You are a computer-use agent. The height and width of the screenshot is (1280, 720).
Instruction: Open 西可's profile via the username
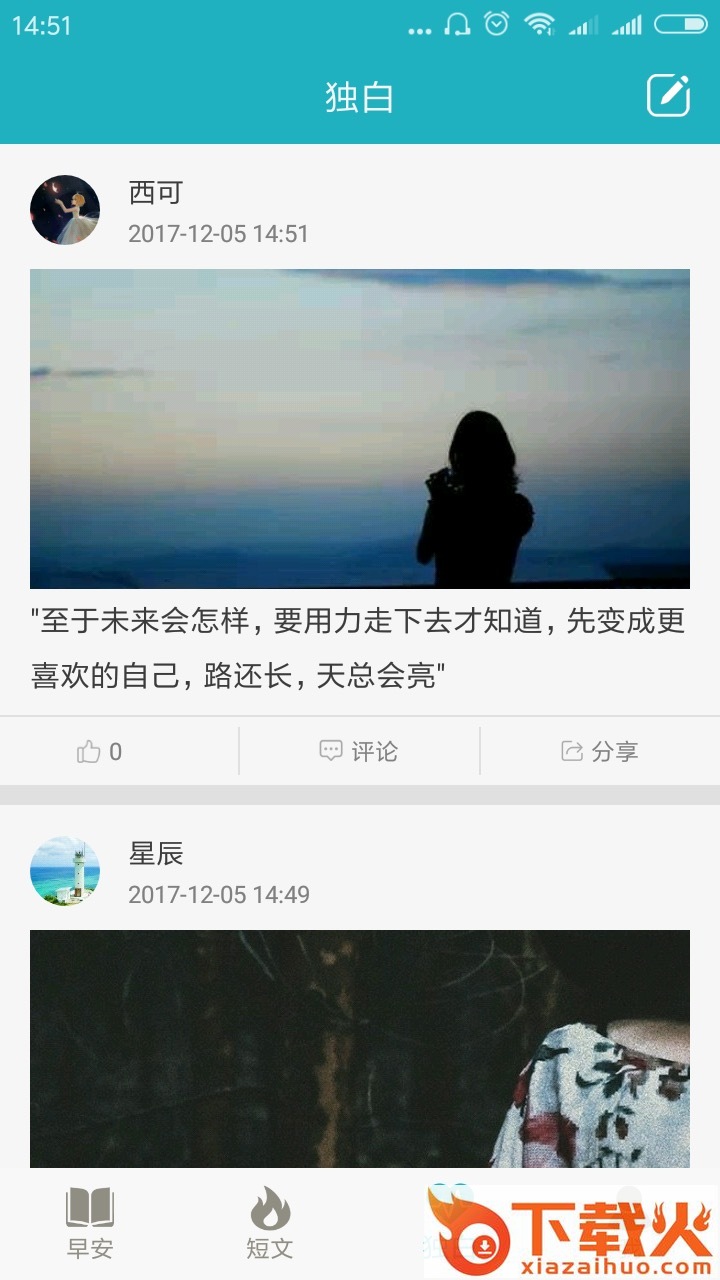(156, 191)
